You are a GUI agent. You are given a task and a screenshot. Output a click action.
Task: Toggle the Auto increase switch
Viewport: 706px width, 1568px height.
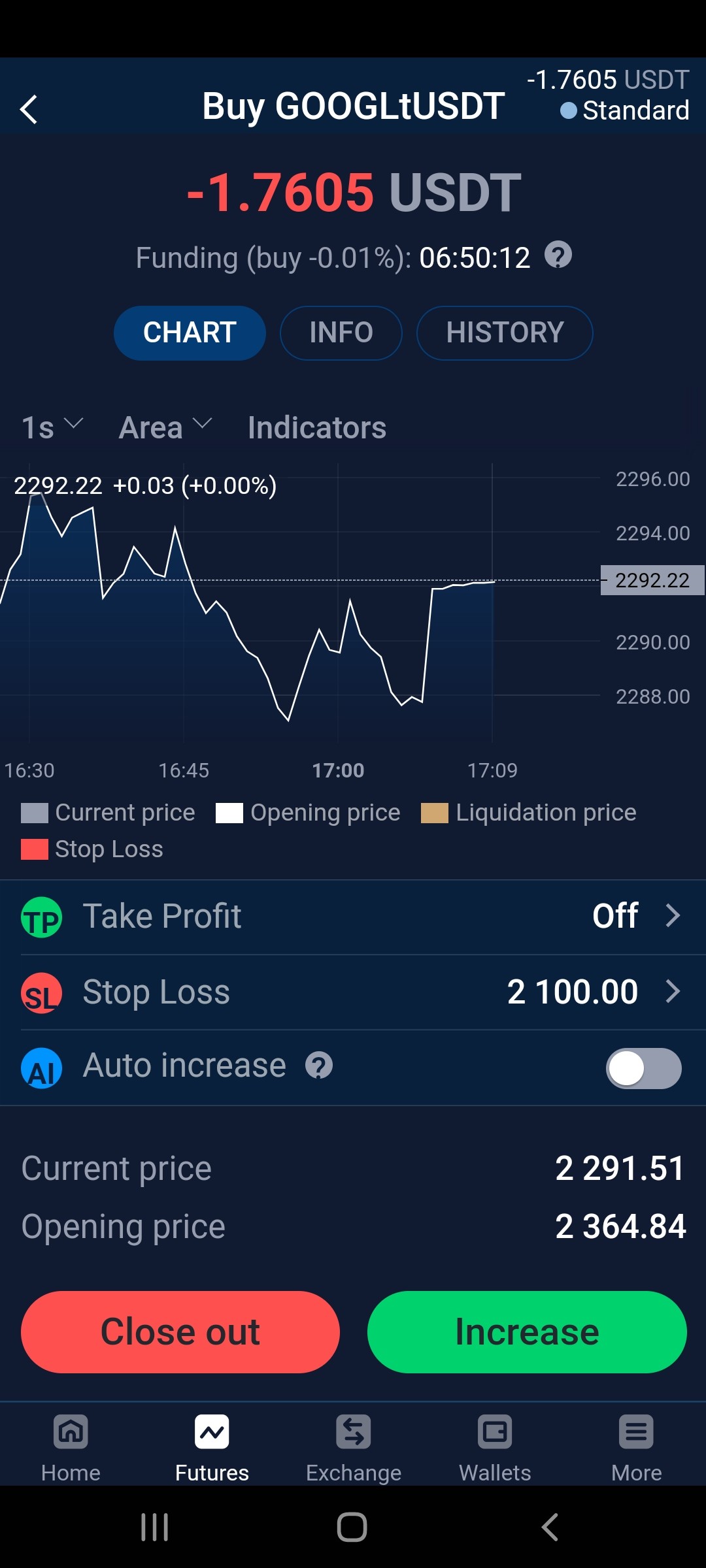[x=644, y=1068]
